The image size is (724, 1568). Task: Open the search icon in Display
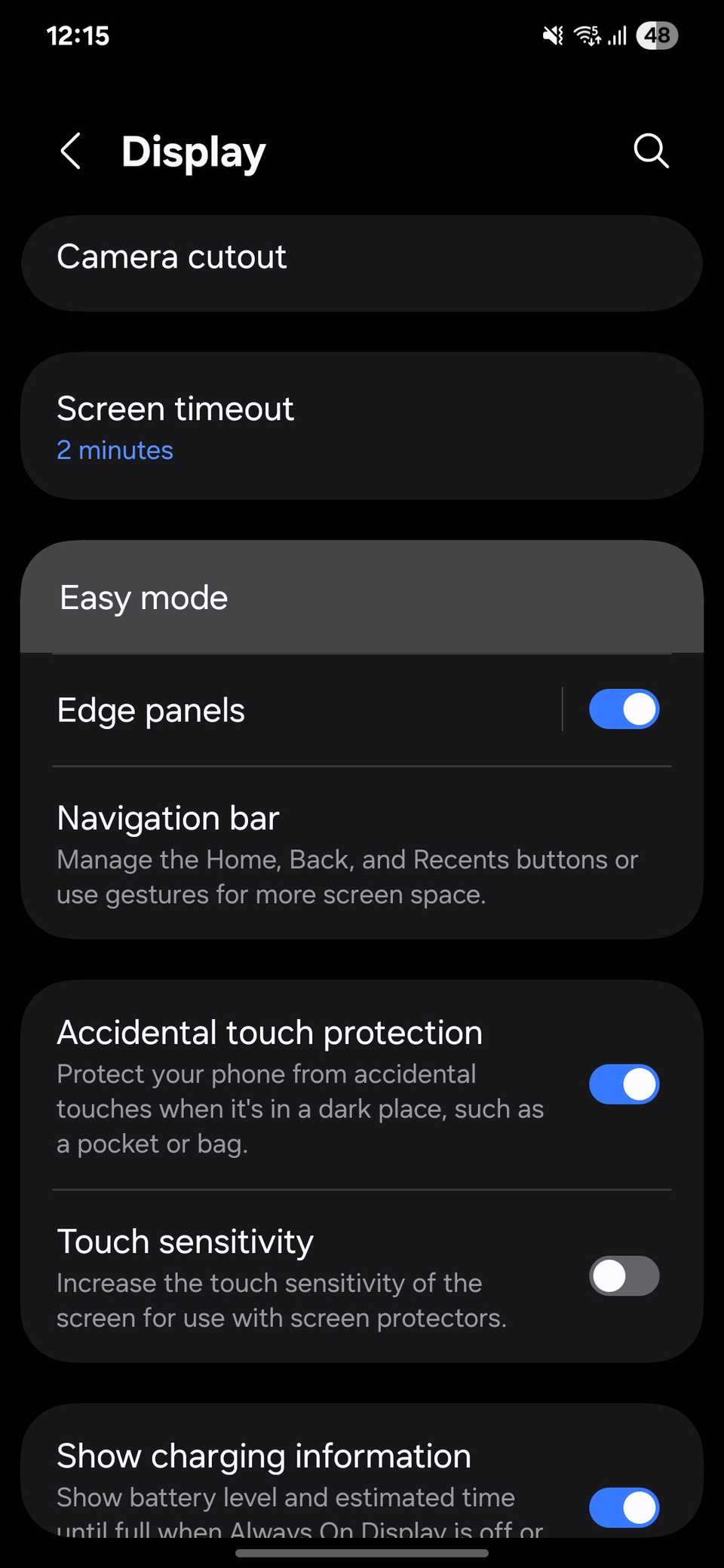click(651, 152)
